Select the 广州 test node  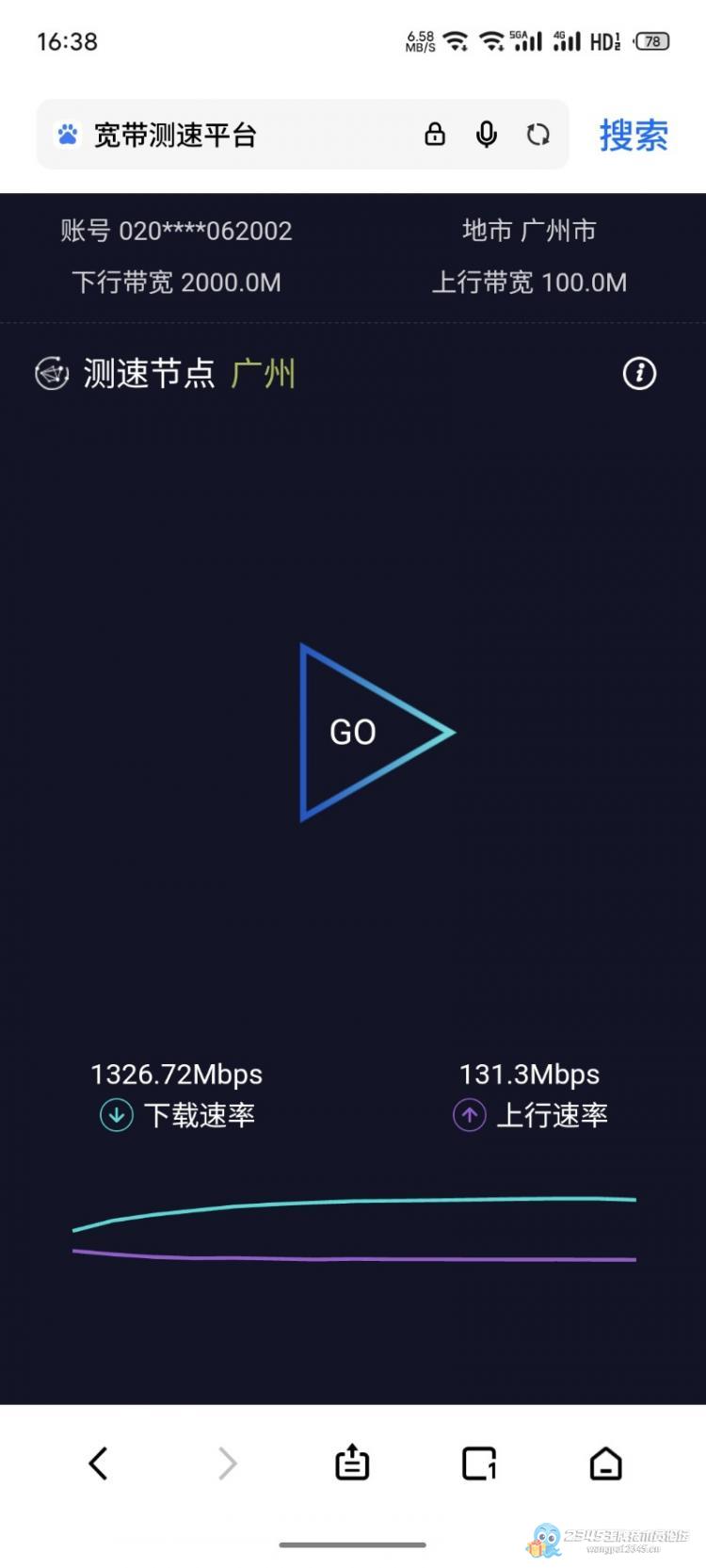264,374
